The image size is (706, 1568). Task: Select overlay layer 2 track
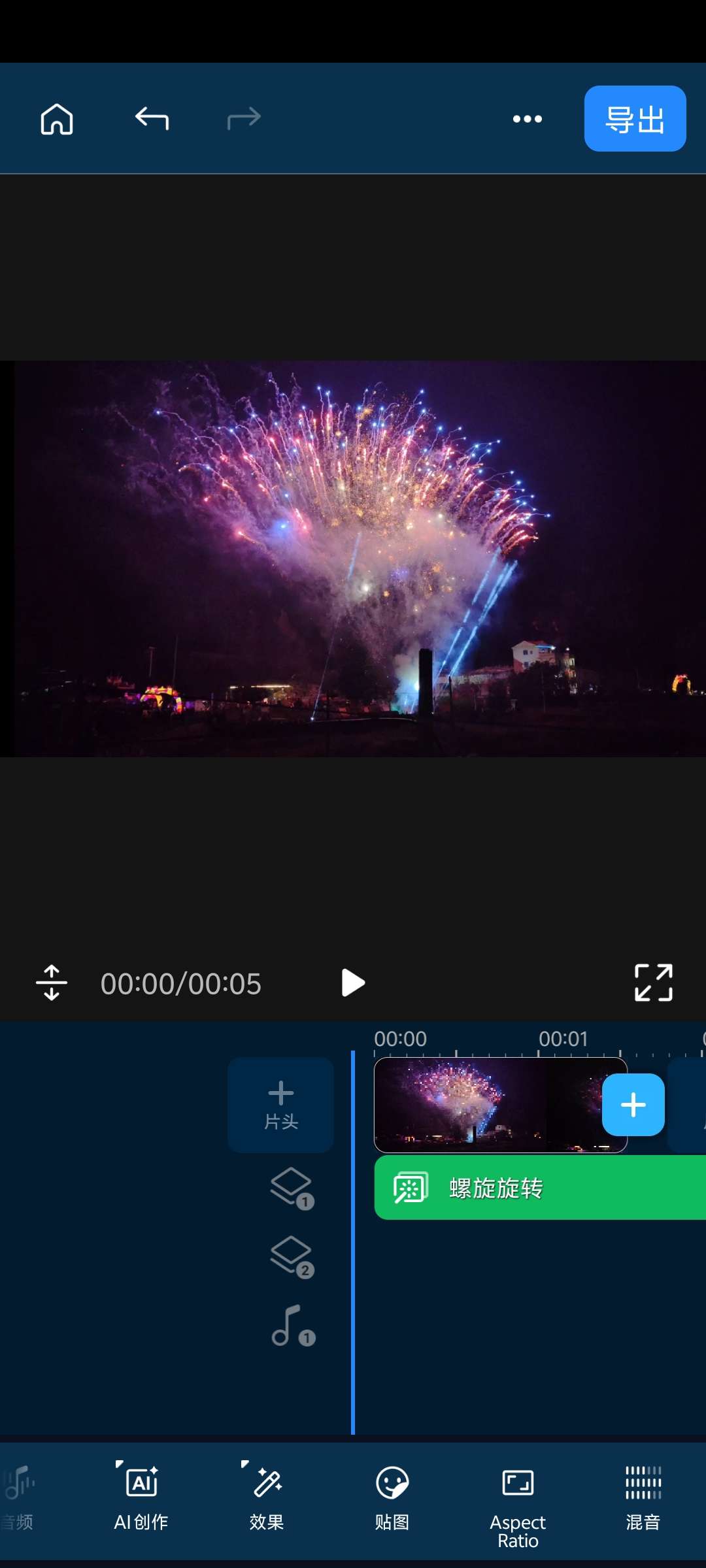tap(292, 1256)
